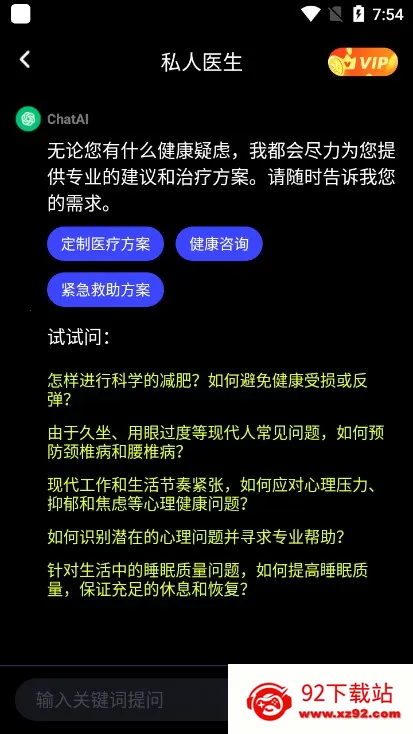The width and height of the screenshot is (413, 734).
Task: Select the 定制医疗方案 chip
Action: 105,244
